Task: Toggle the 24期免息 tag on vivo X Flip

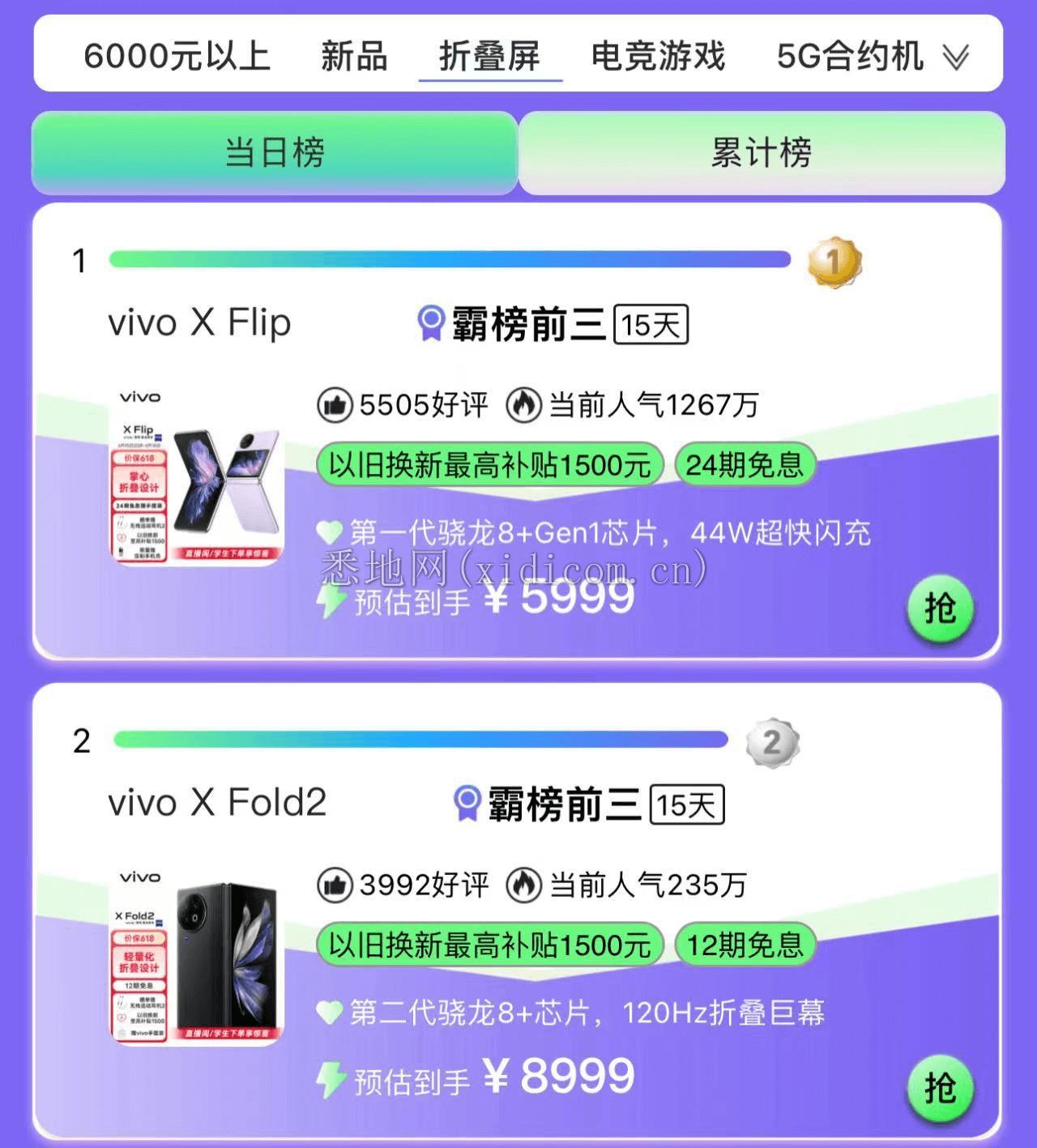Action: coord(746,464)
